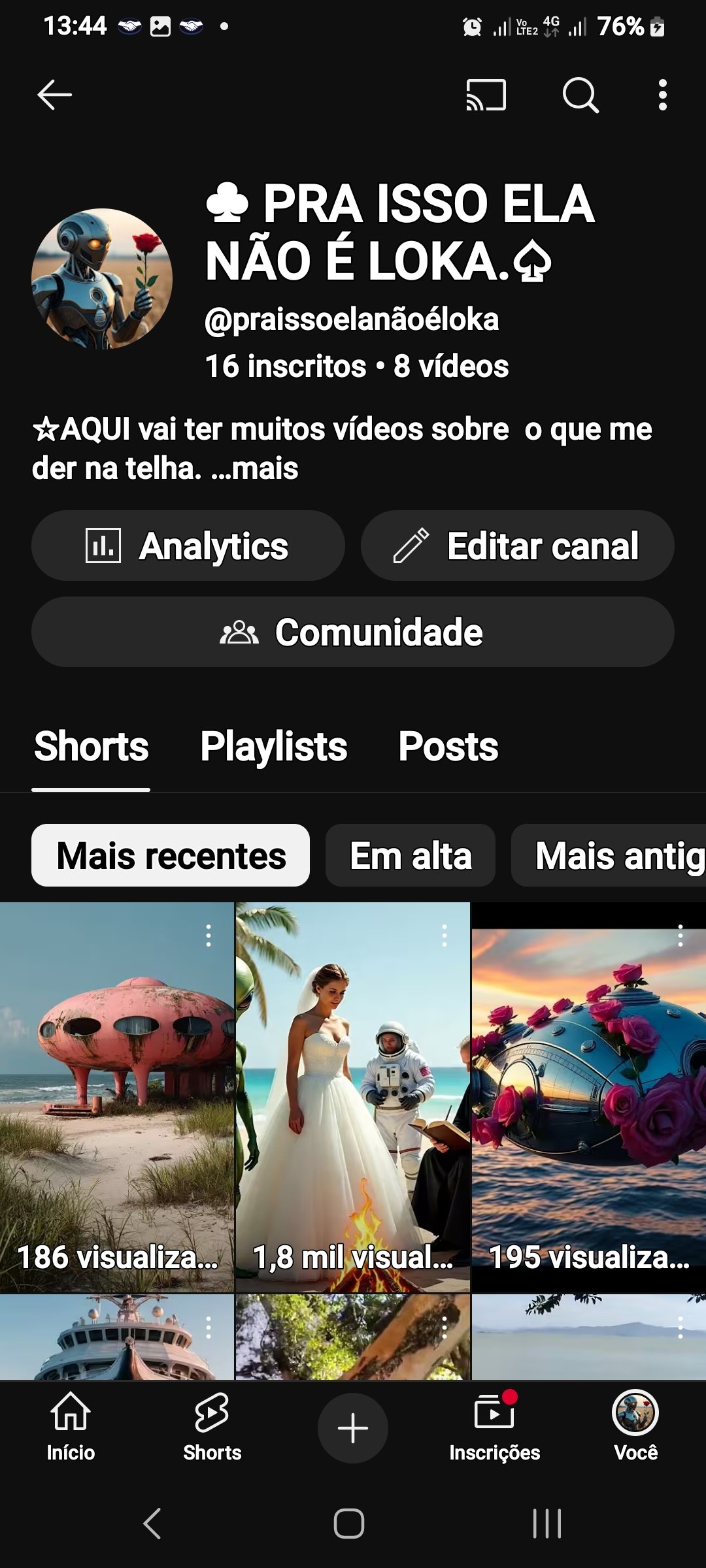Image resolution: width=706 pixels, height=1568 pixels.
Task: Open options for the 1,8 mil views short
Action: [x=445, y=936]
